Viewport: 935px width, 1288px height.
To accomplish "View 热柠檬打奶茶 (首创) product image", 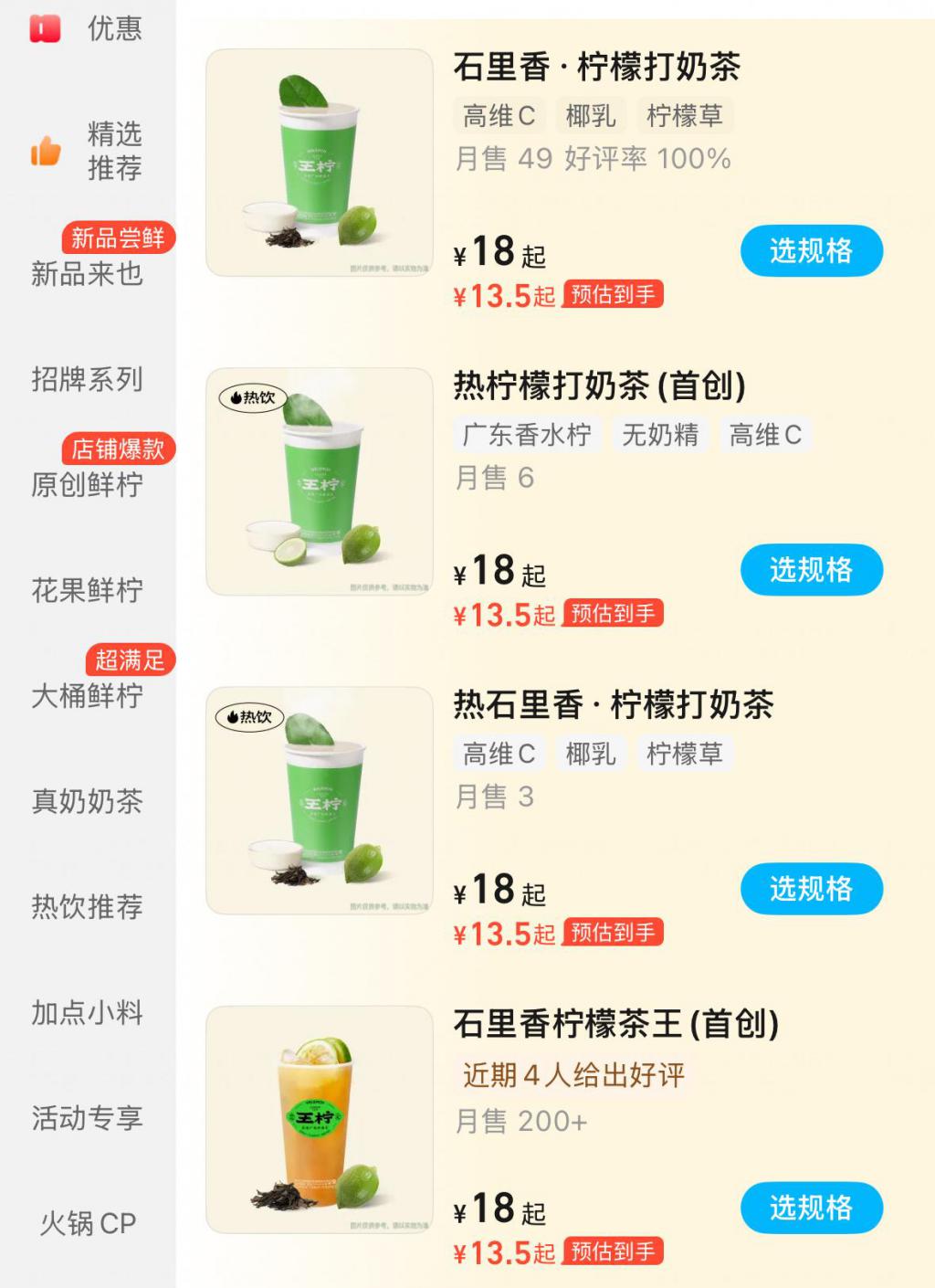I will click(x=320, y=481).
